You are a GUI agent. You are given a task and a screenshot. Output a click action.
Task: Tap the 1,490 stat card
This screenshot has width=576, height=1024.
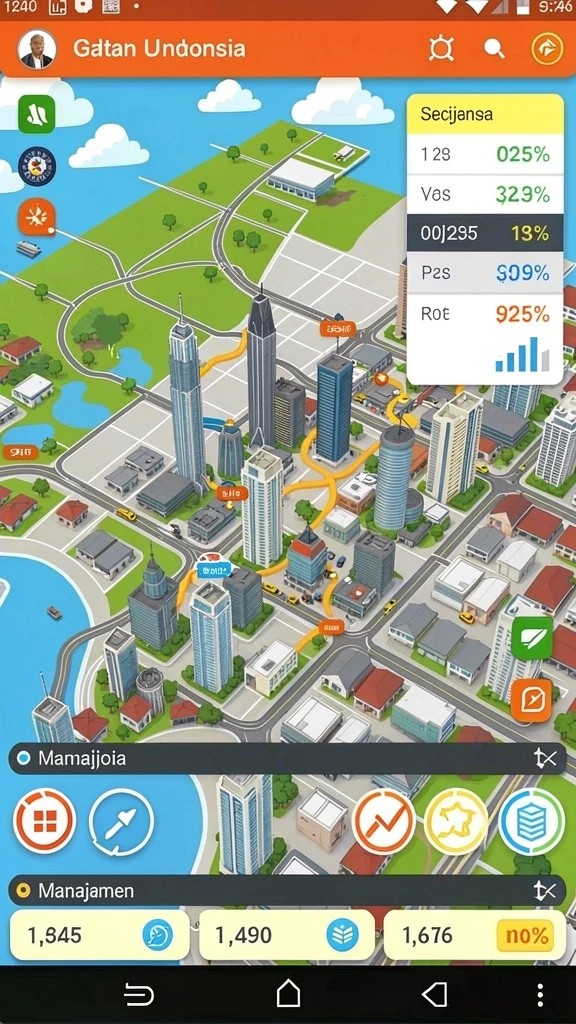(287, 936)
